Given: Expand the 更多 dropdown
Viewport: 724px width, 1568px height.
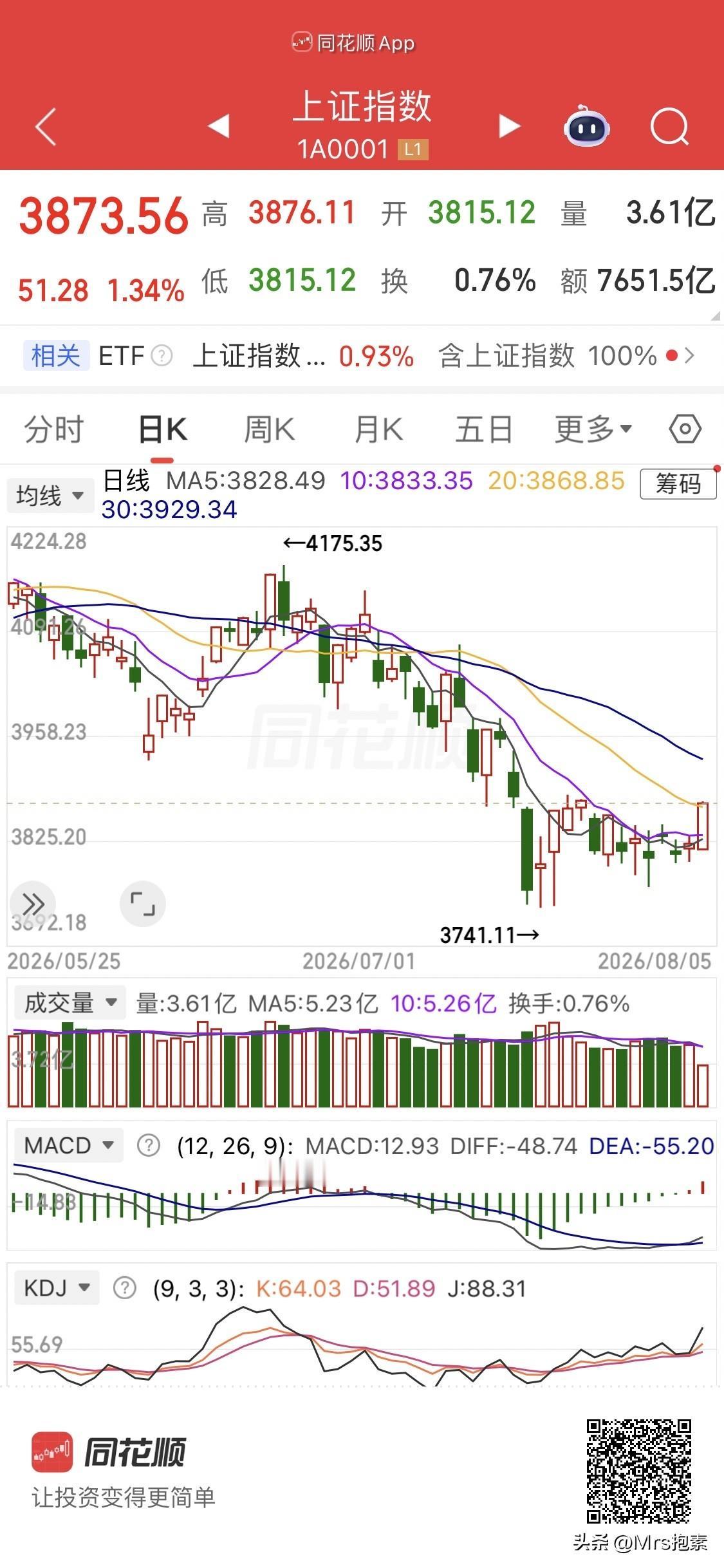Looking at the screenshot, I should (593, 429).
